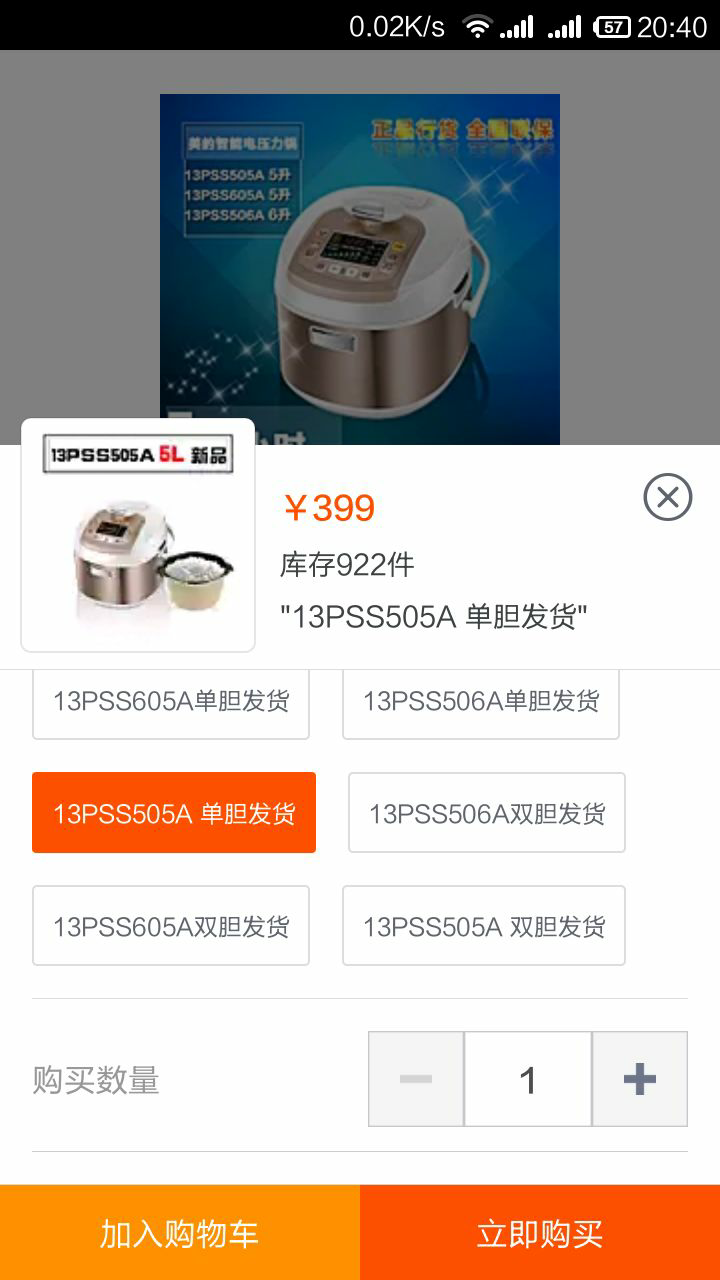
Task: Increase purchase quantity with plus button
Action: click(x=640, y=1079)
